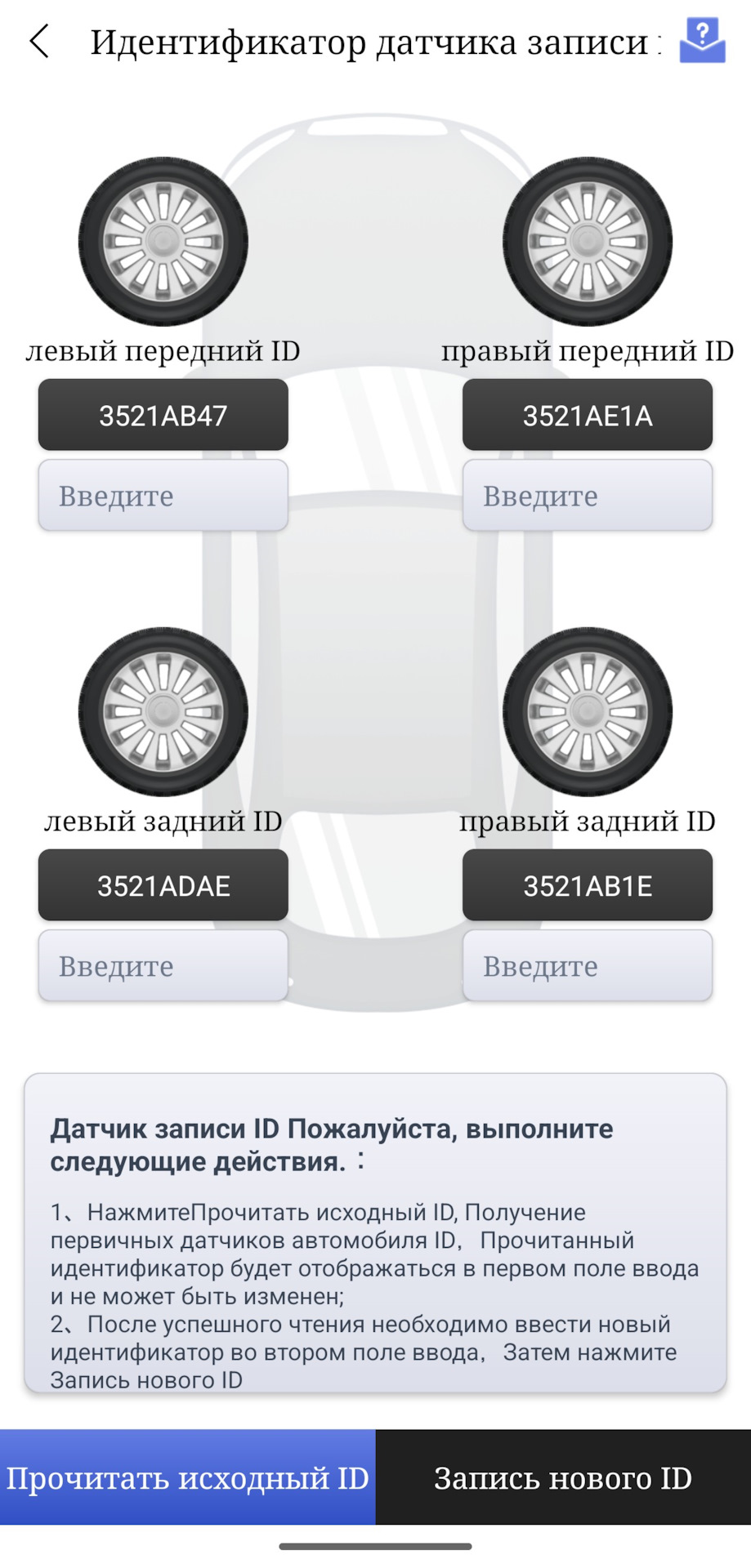Screen dimensions: 751x1568
Task: Select the 3521ADAE rear left sensor ID
Action: [163, 885]
